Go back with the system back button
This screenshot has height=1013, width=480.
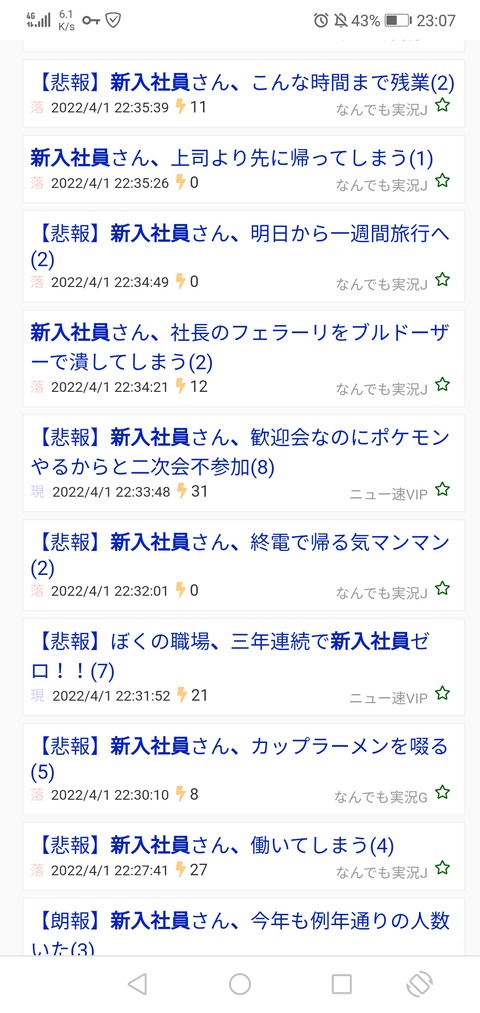(x=138, y=984)
